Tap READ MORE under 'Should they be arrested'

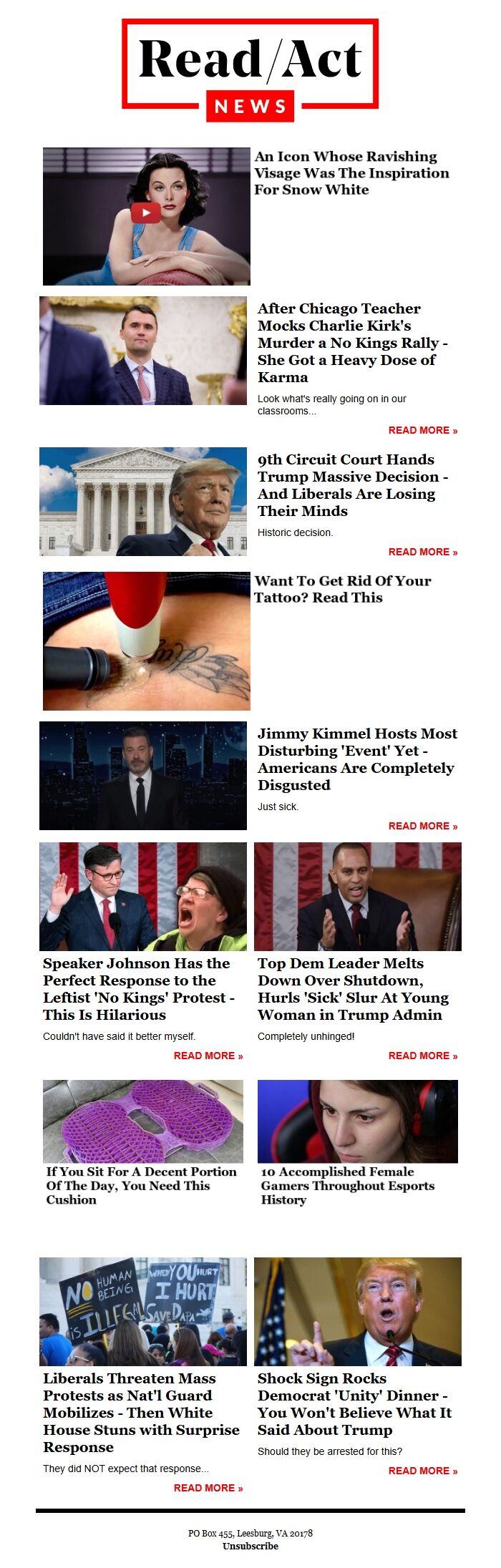[422, 1471]
